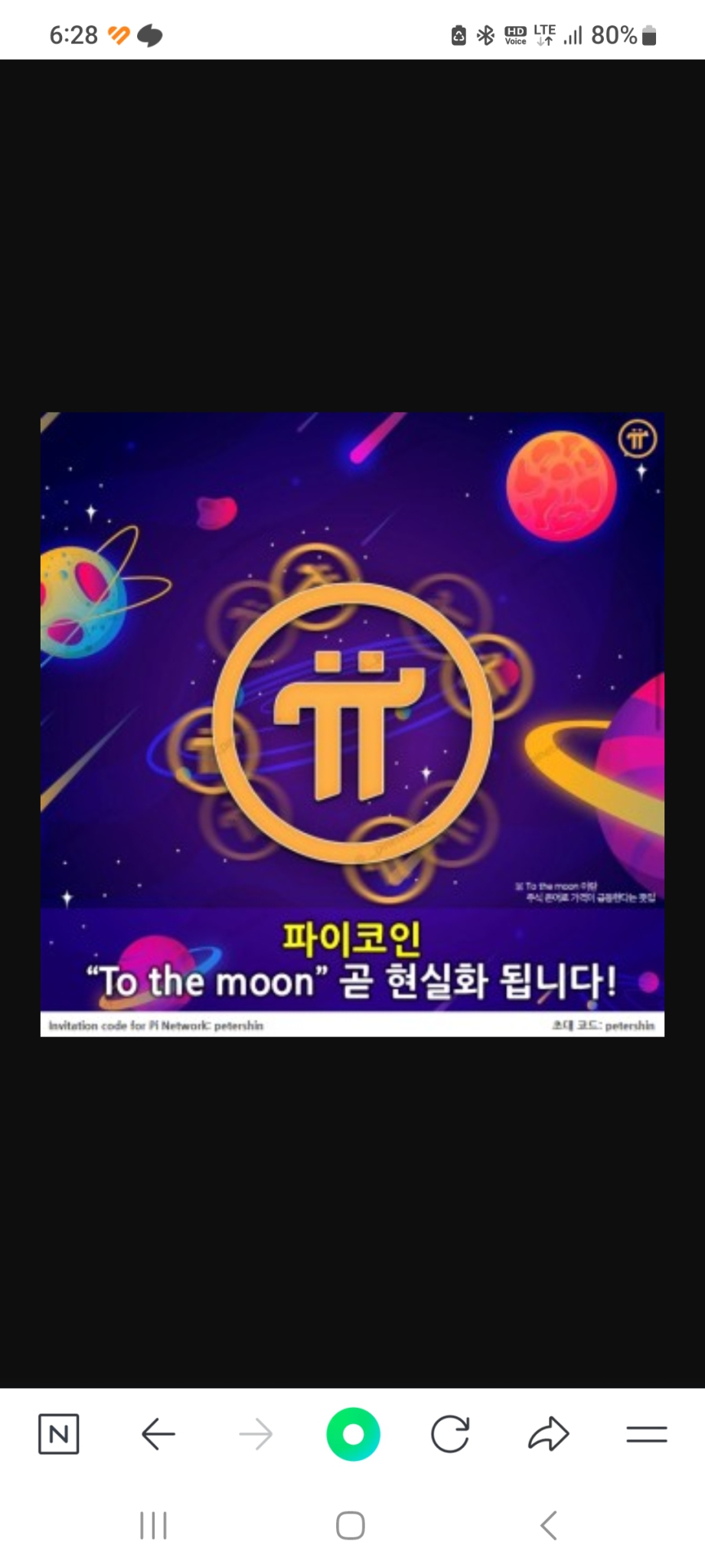Tap the LTE network indicator
Screen dimensions: 705x1568
coord(543,34)
